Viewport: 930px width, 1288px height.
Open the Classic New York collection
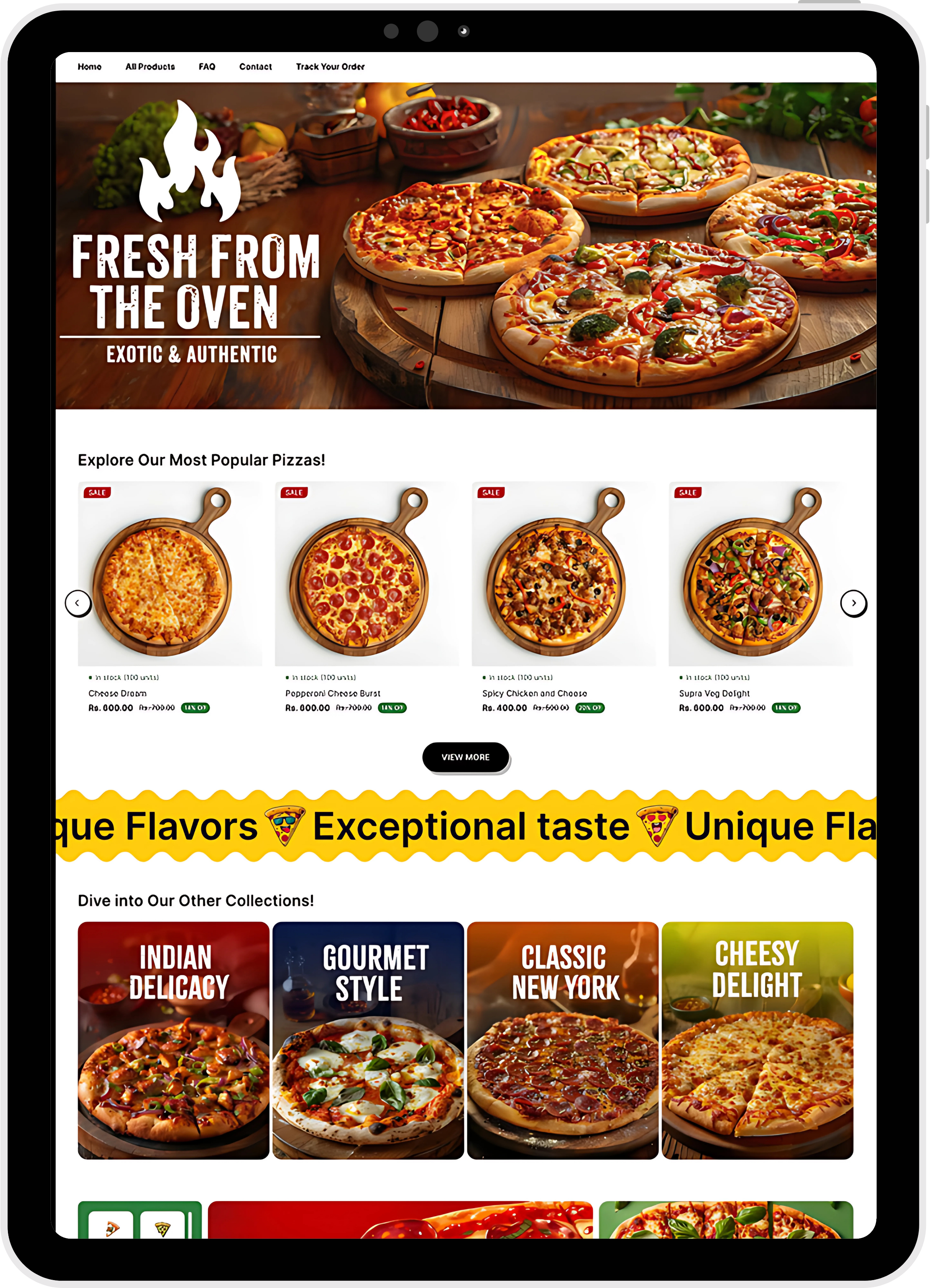563,1040
